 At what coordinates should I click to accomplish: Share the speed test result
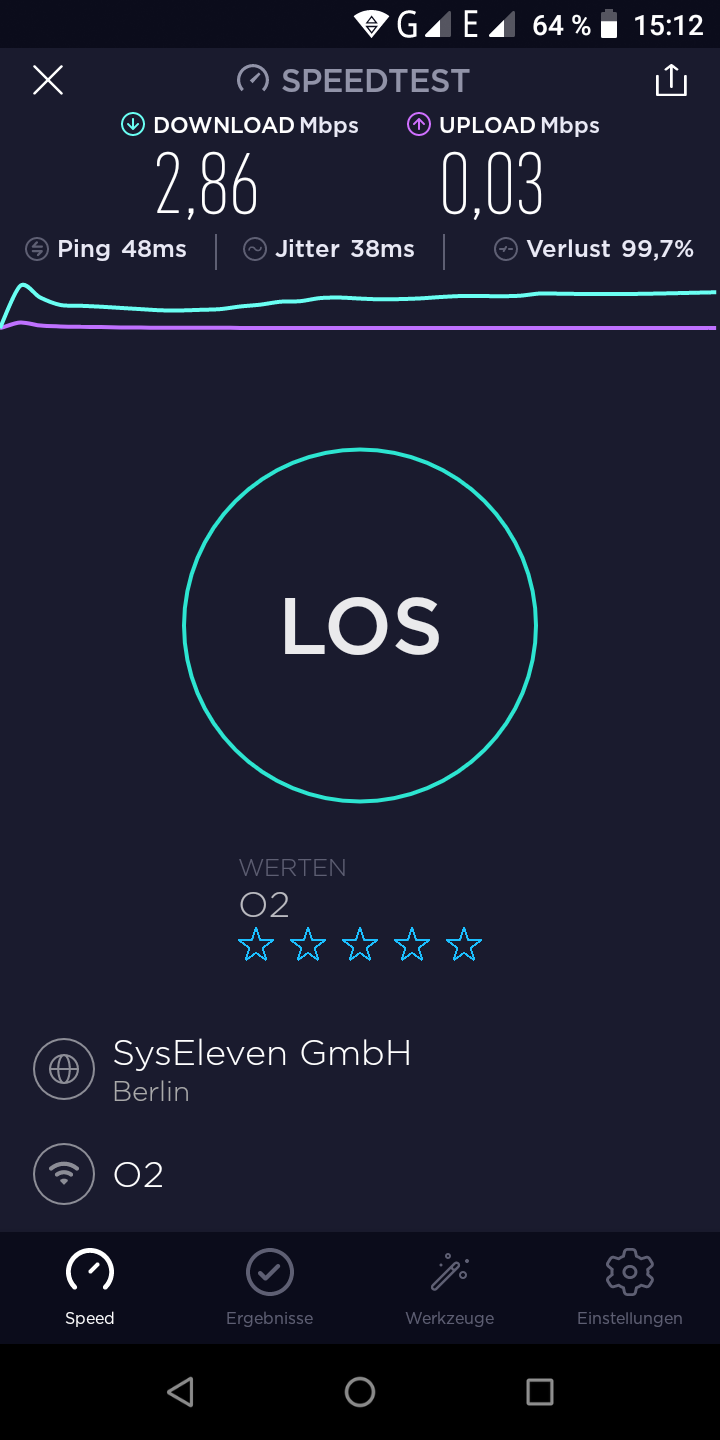671,80
